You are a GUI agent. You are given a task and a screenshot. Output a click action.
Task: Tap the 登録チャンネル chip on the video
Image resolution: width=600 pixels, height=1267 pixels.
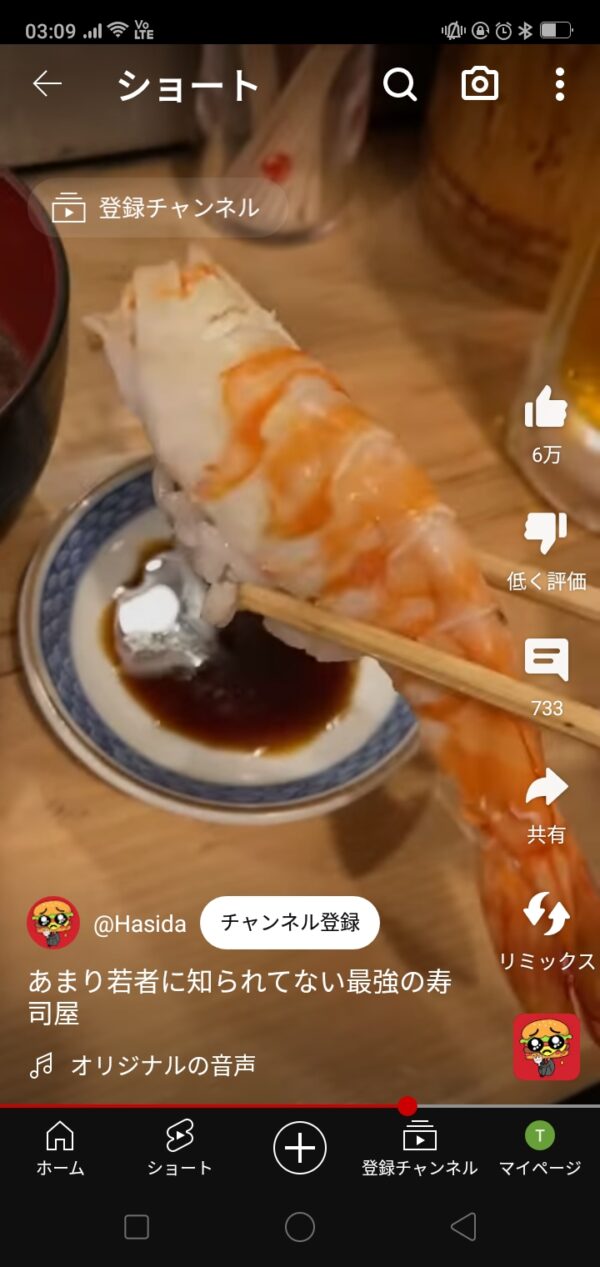point(160,208)
